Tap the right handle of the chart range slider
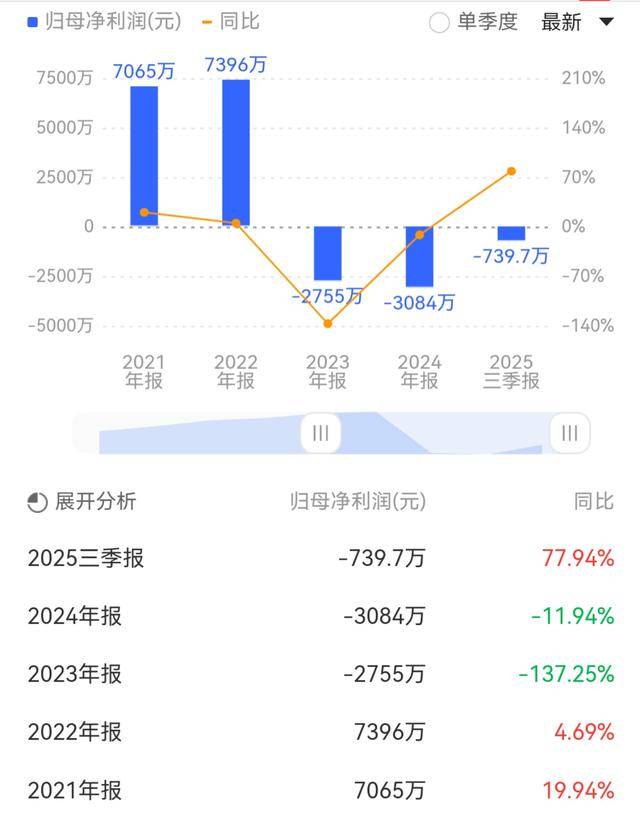The width and height of the screenshot is (640, 817). [570, 433]
